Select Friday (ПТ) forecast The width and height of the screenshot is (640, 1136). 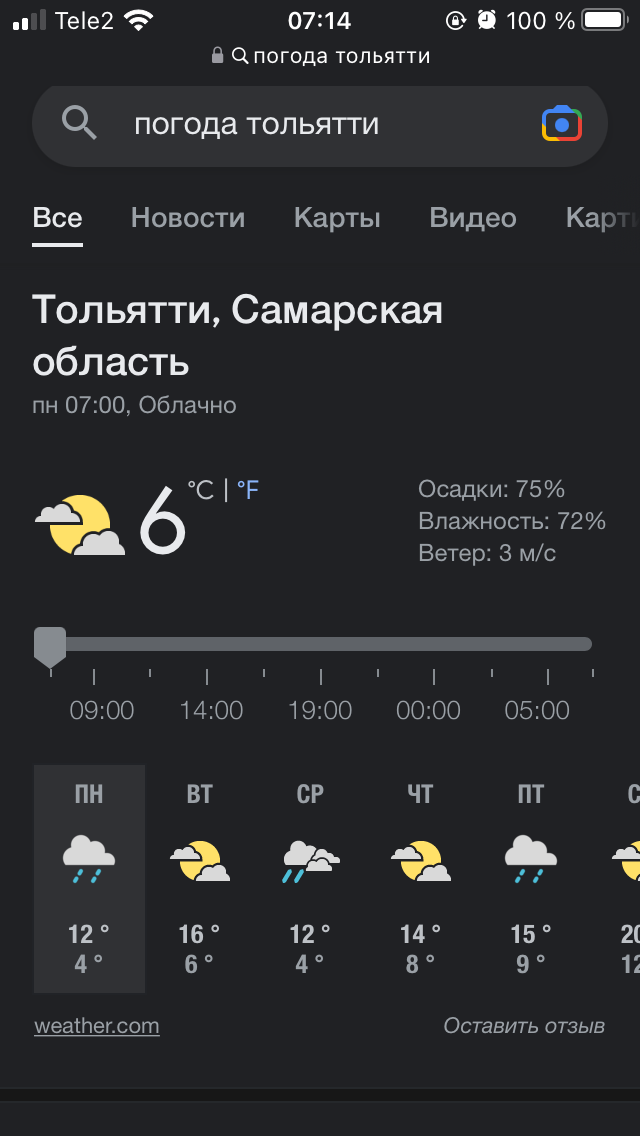[531, 878]
